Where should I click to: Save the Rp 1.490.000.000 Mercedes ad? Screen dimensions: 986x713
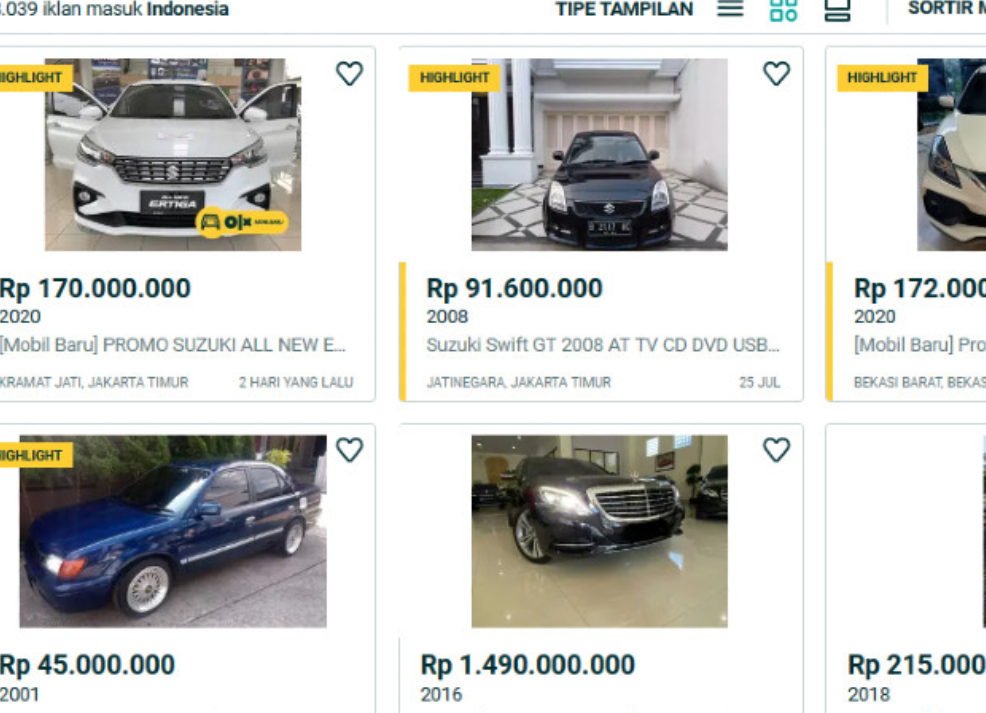click(776, 450)
